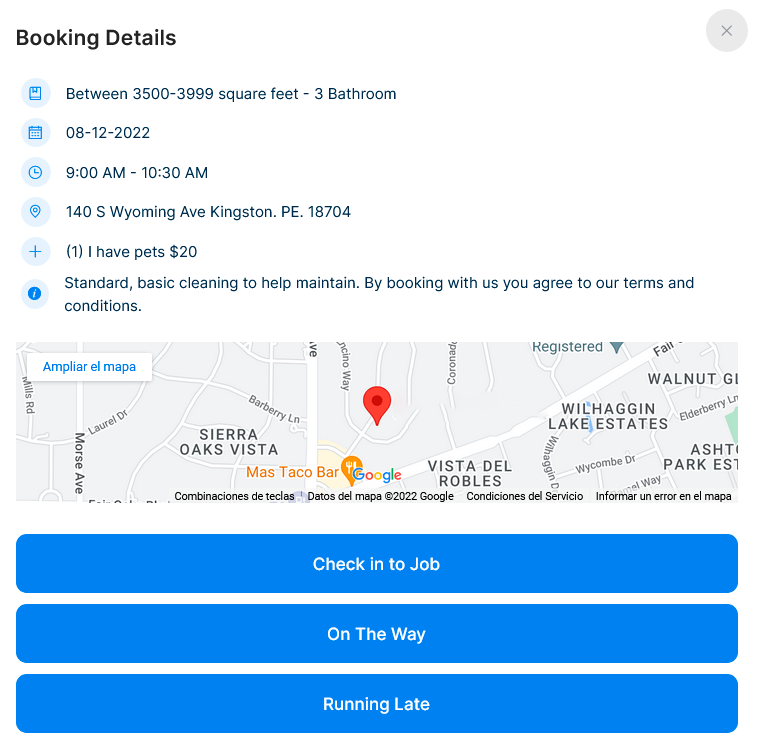This screenshot has width=758, height=753.
Task: Close the Booking Details dialog
Action: pyautogui.click(x=726, y=31)
